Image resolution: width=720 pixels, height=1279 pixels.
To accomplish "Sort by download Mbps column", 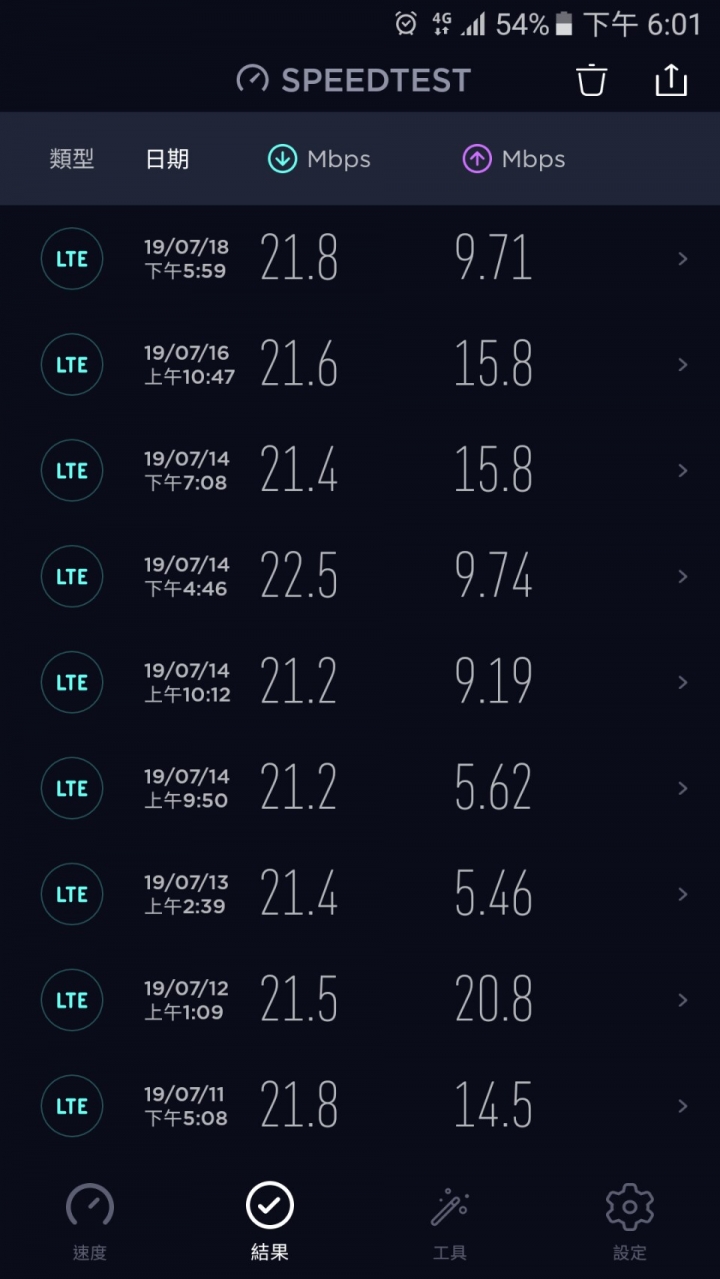I will point(319,159).
